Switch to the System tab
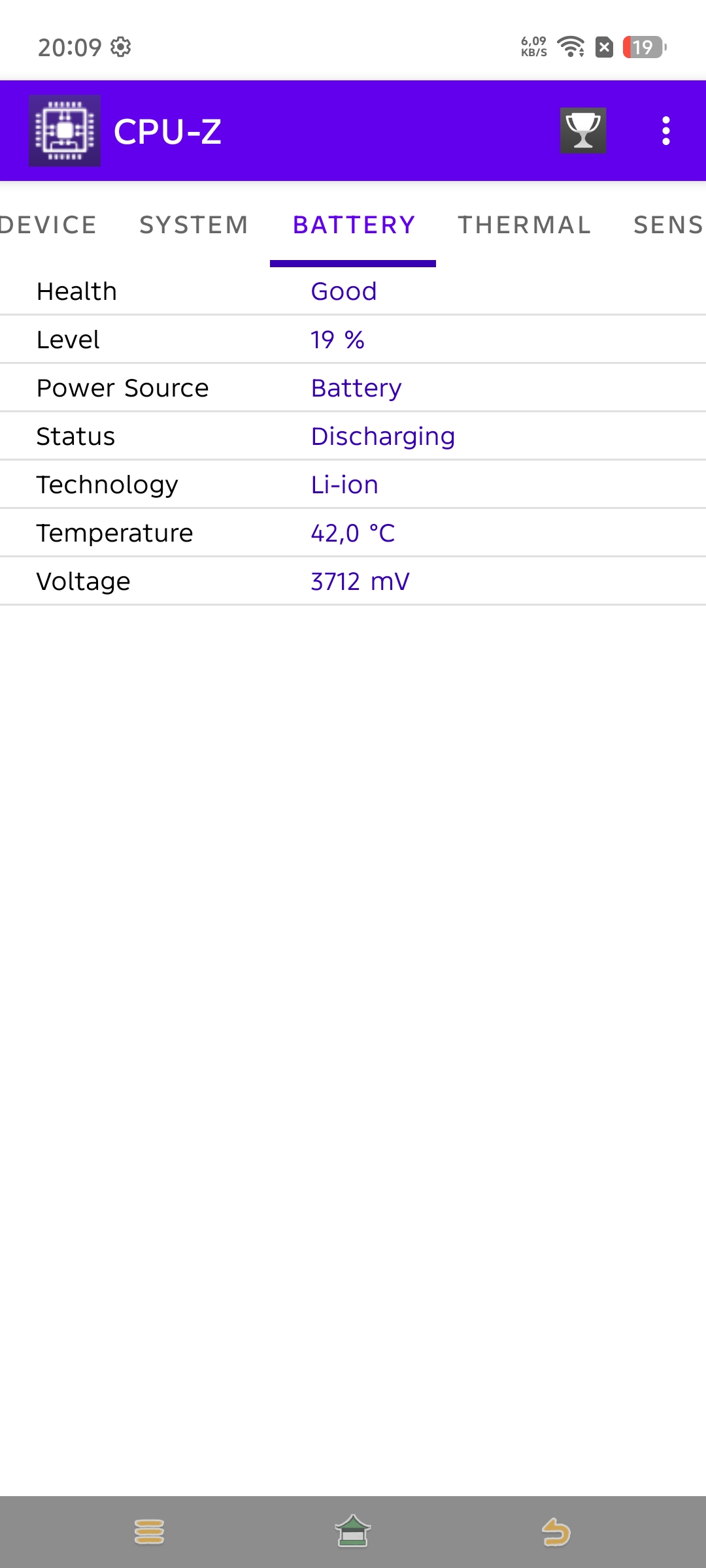 pyautogui.click(x=193, y=225)
